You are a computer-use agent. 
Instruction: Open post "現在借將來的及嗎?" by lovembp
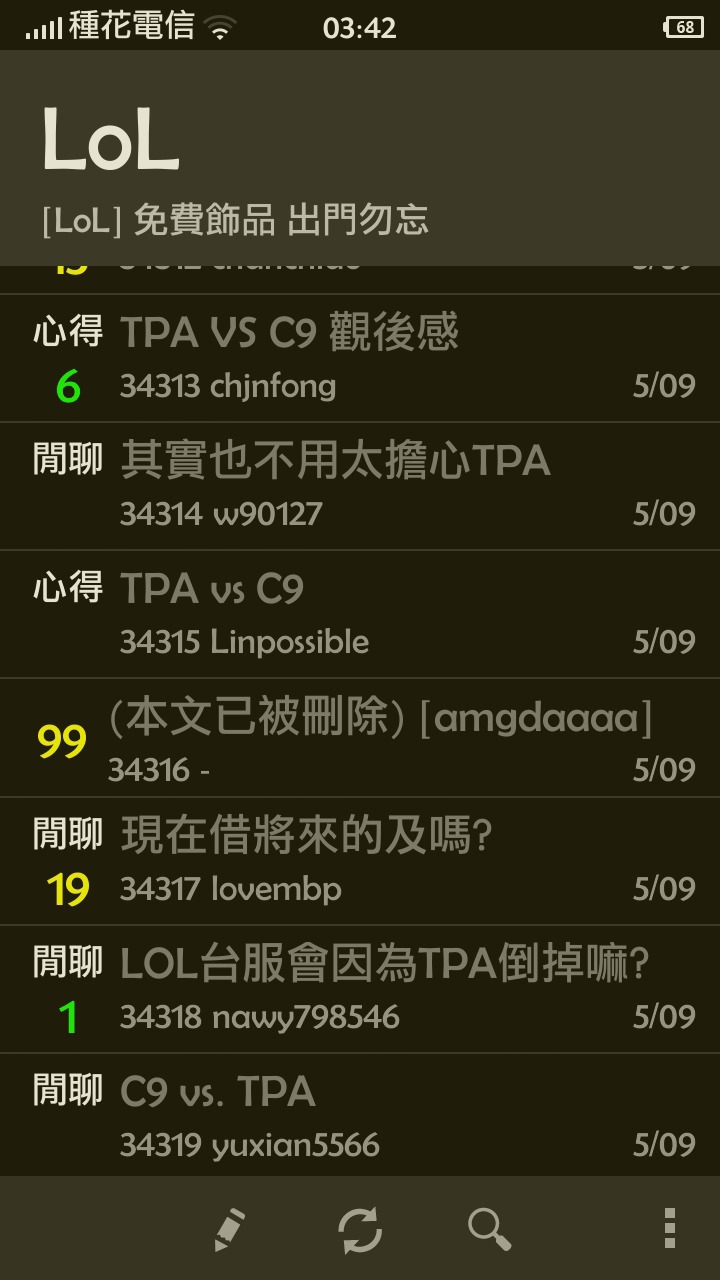tap(360, 861)
